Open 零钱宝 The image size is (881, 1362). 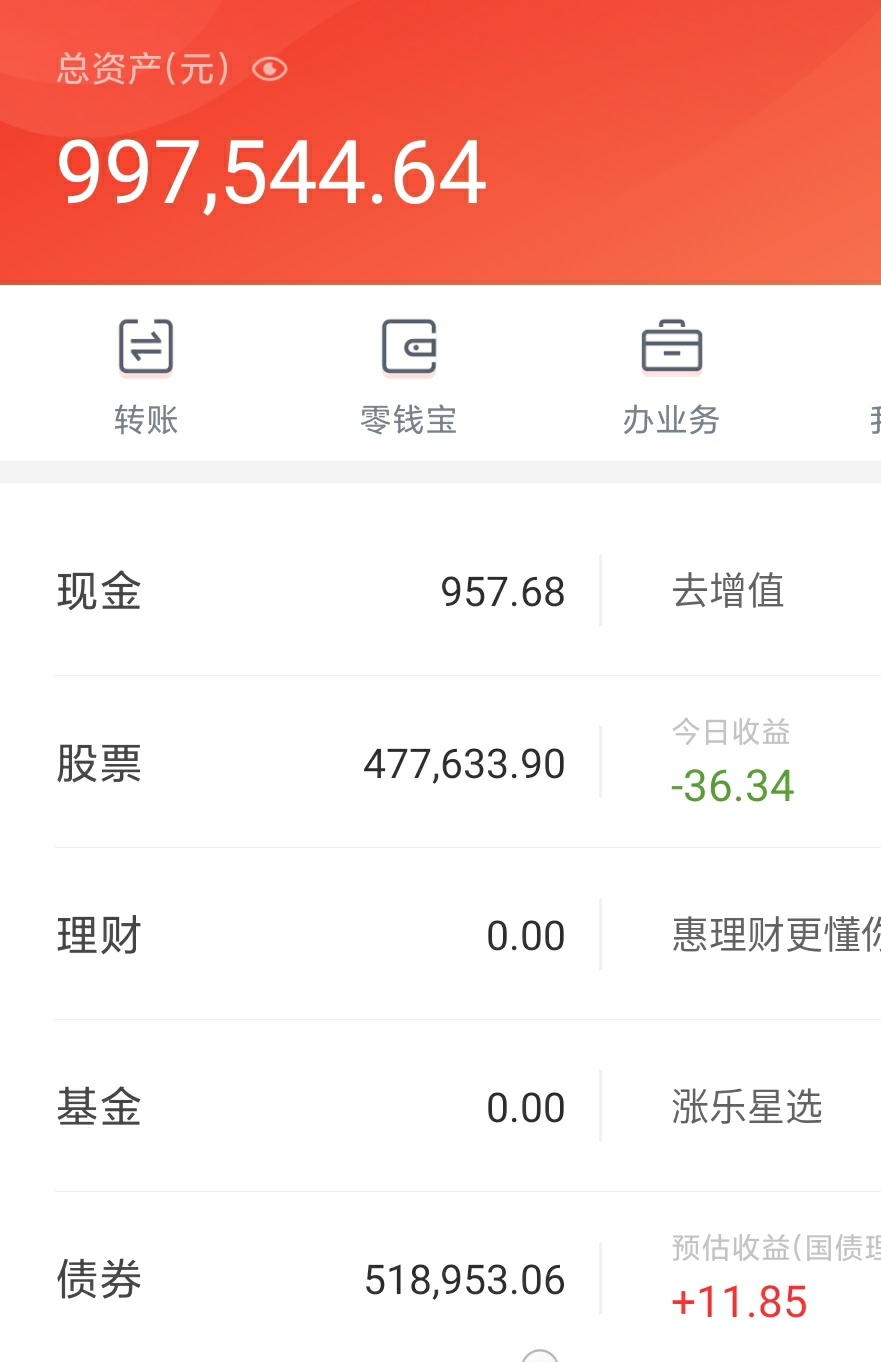pyautogui.click(x=408, y=375)
